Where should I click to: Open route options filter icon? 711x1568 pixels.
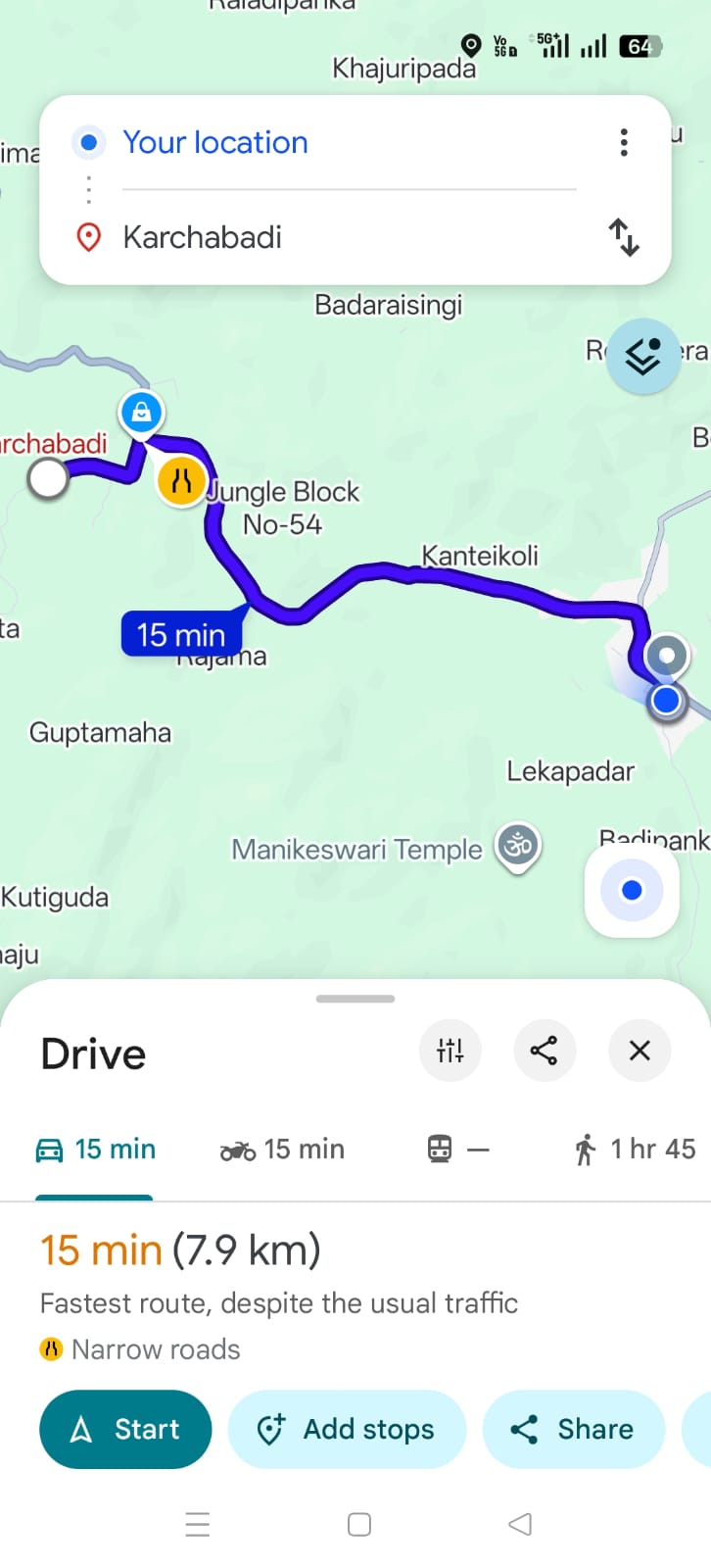pyautogui.click(x=450, y=1051)
